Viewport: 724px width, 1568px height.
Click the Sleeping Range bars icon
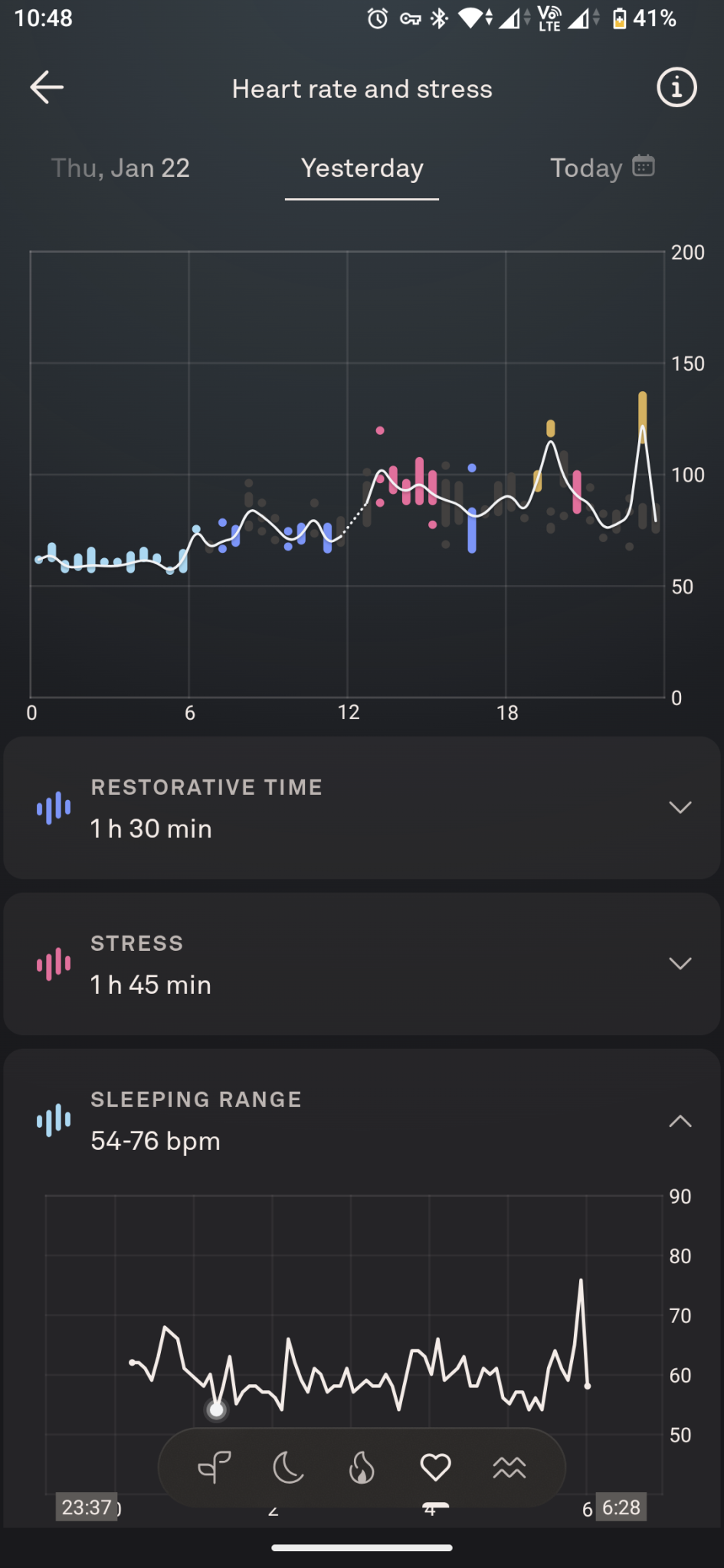click(x=52, y=1119)
